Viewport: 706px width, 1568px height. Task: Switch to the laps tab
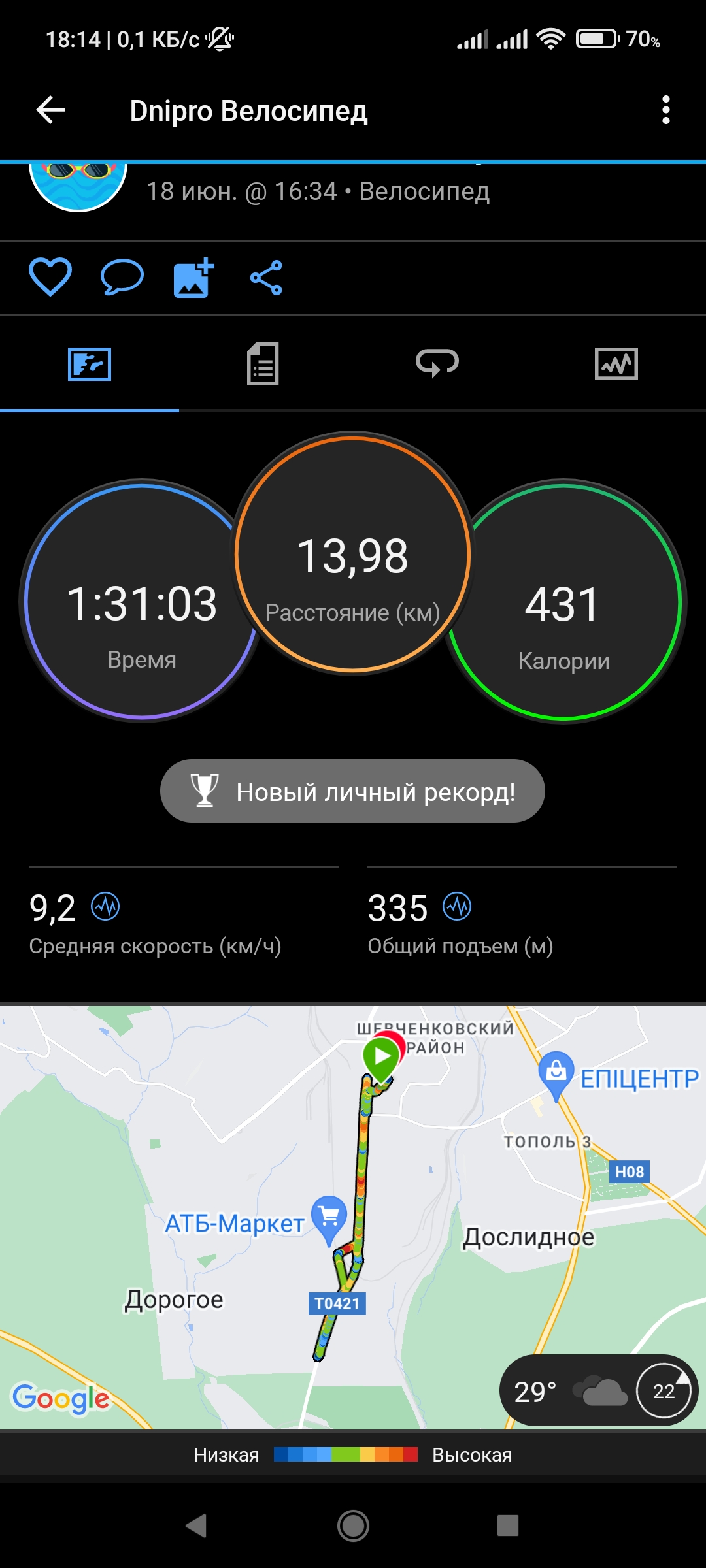click(x=437, y=364)
